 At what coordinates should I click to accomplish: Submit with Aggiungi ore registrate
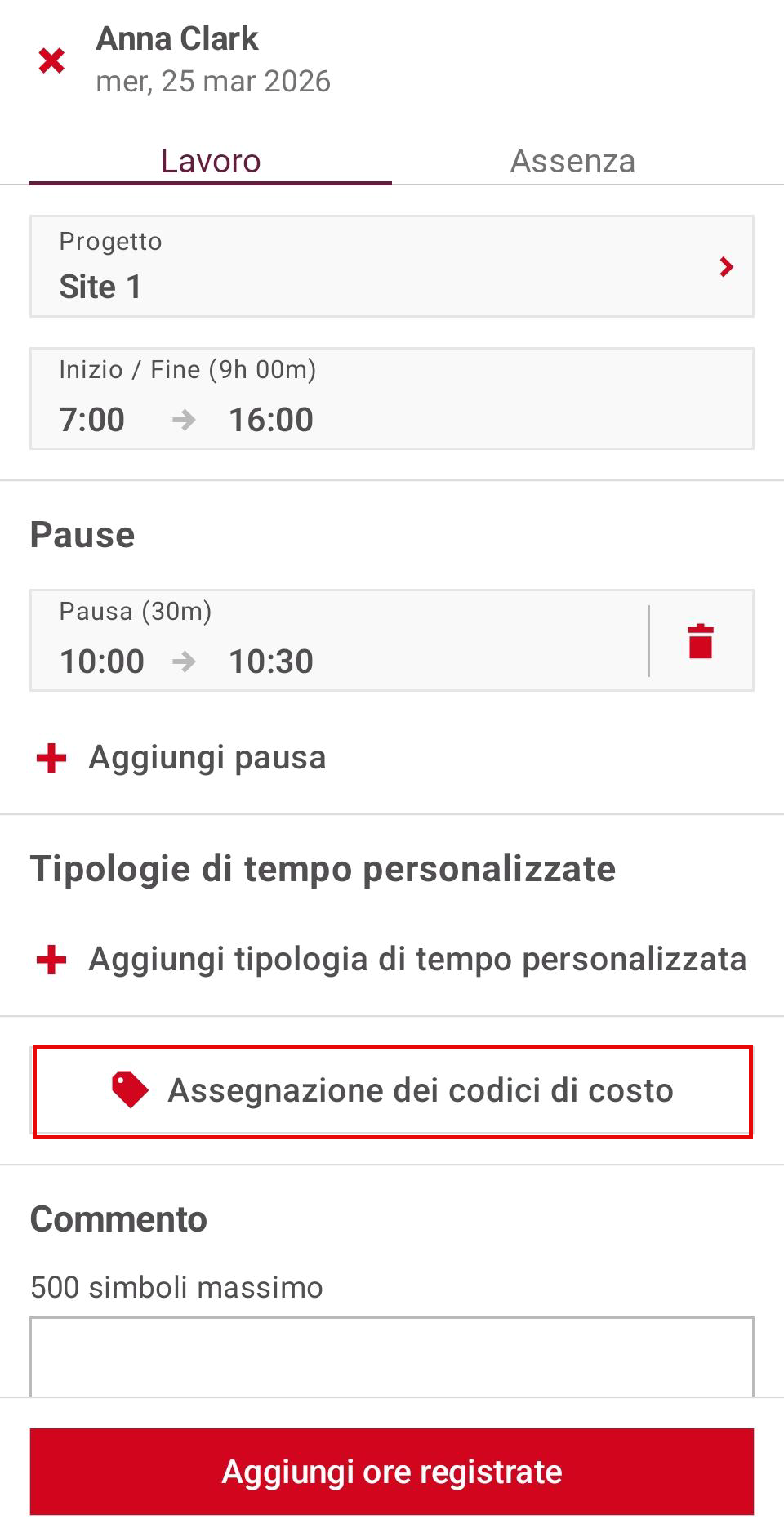pyautogui.click(x=392, y=1472)
